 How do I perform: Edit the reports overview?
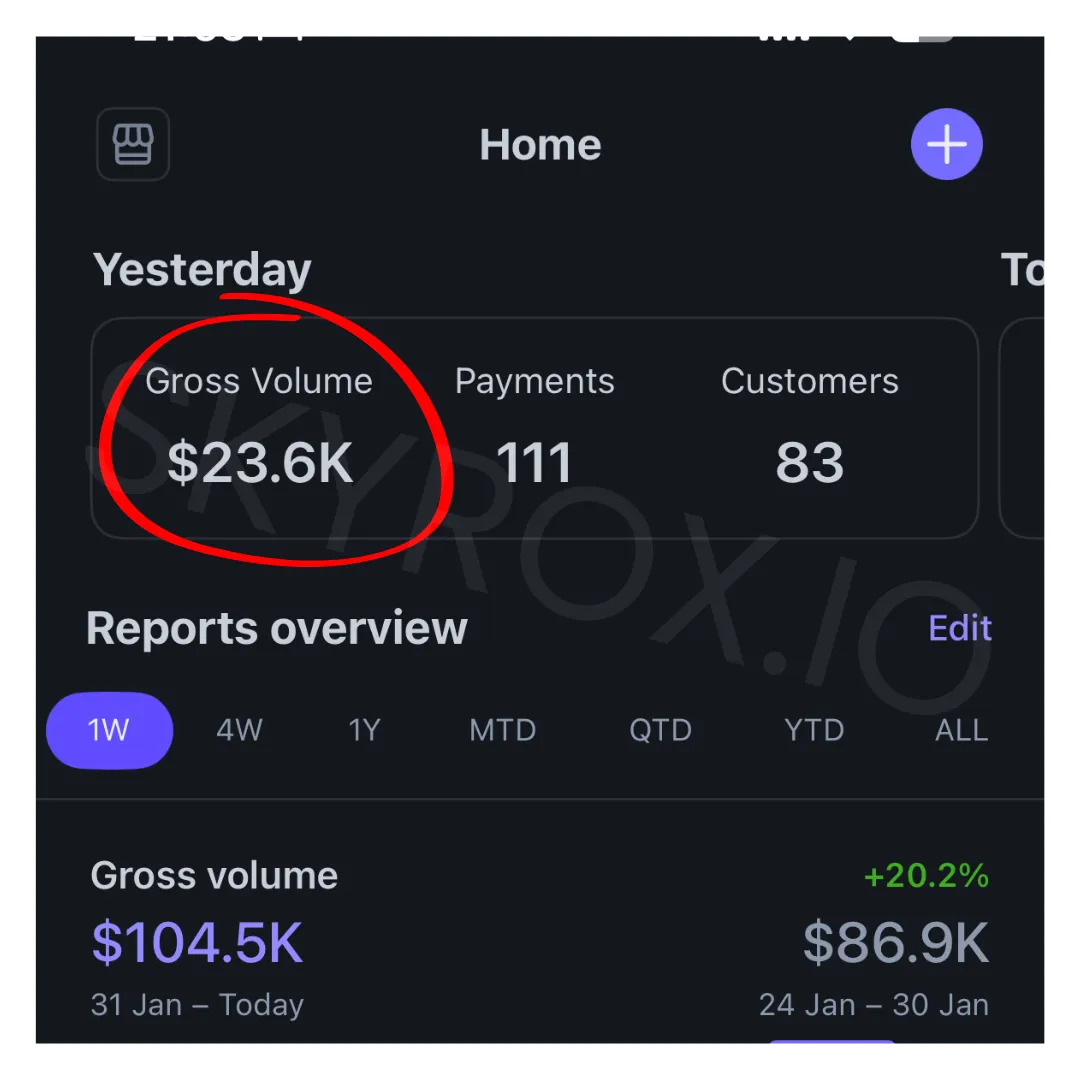[x=959, y=628]
